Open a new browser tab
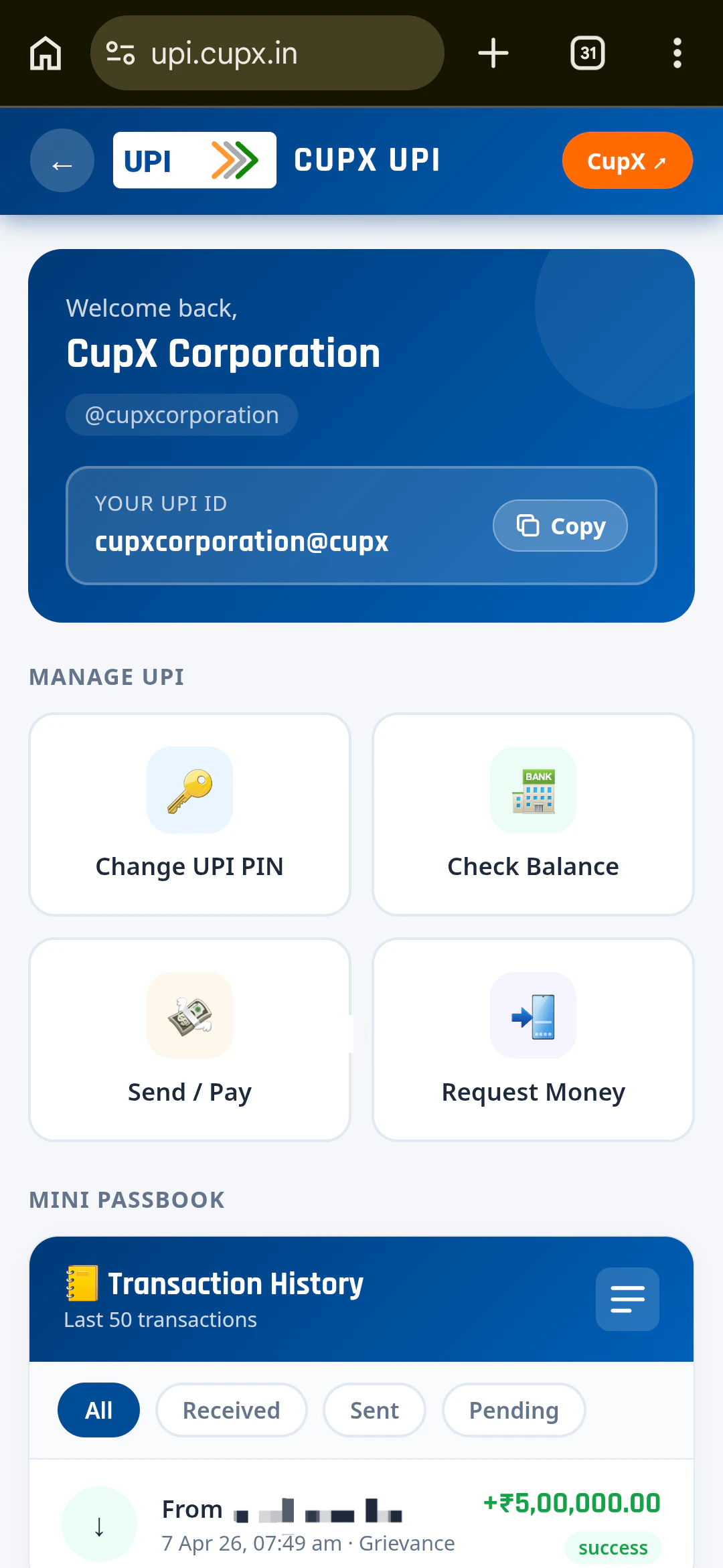 tap(493, 53)
